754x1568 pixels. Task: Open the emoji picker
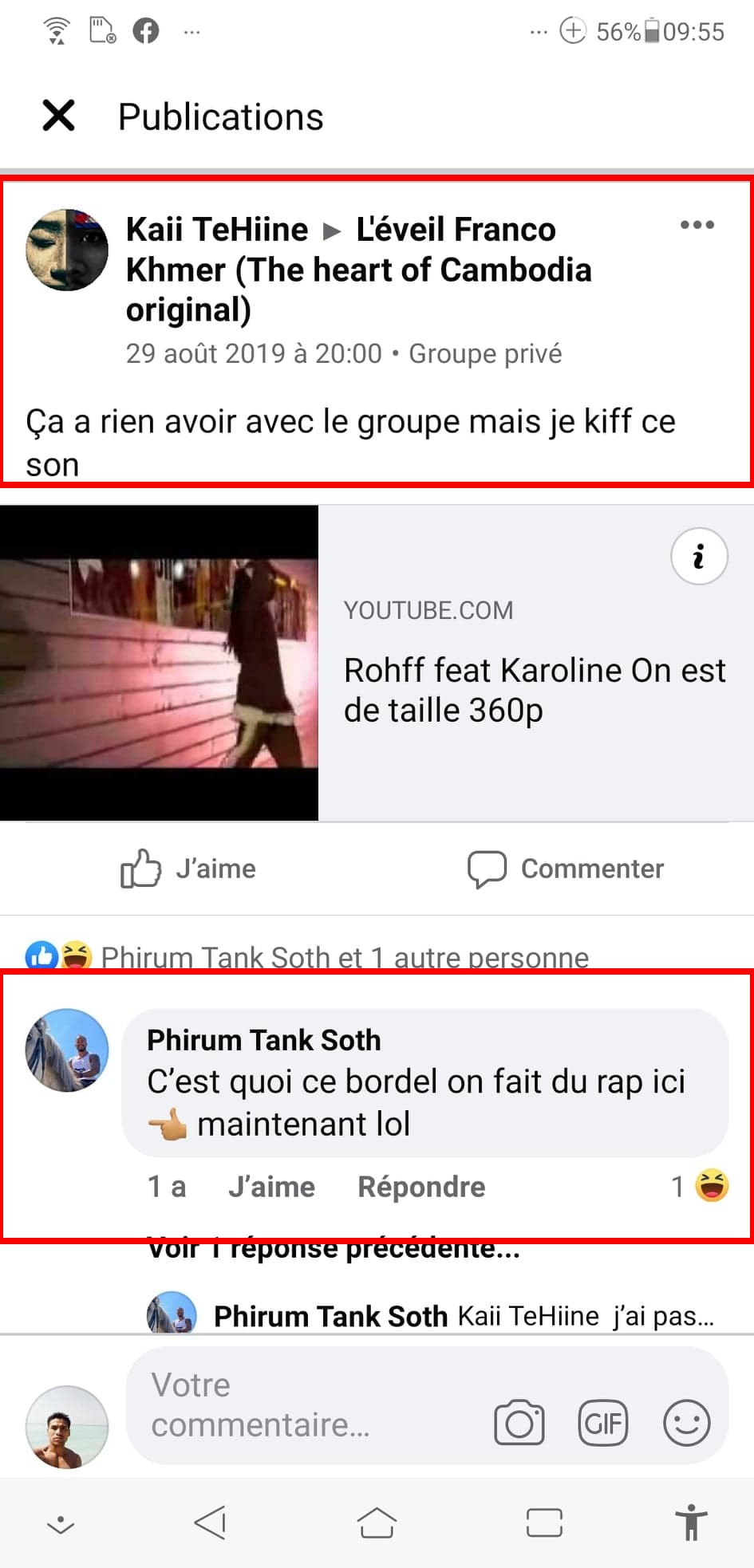(686, 1424)
